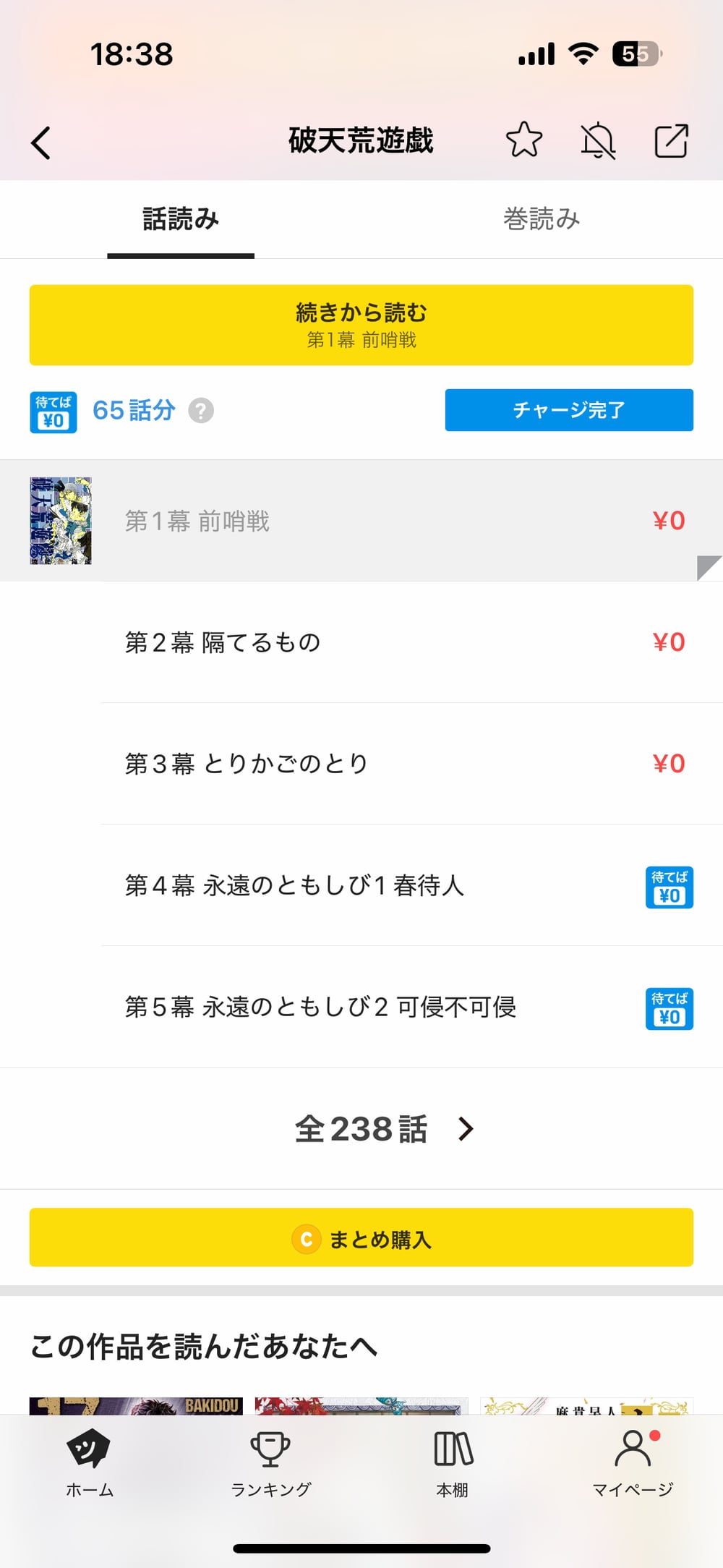Screen dimensions: 723x1568
Task: View all episodes via 全238話
Action: click(383, 1129)
